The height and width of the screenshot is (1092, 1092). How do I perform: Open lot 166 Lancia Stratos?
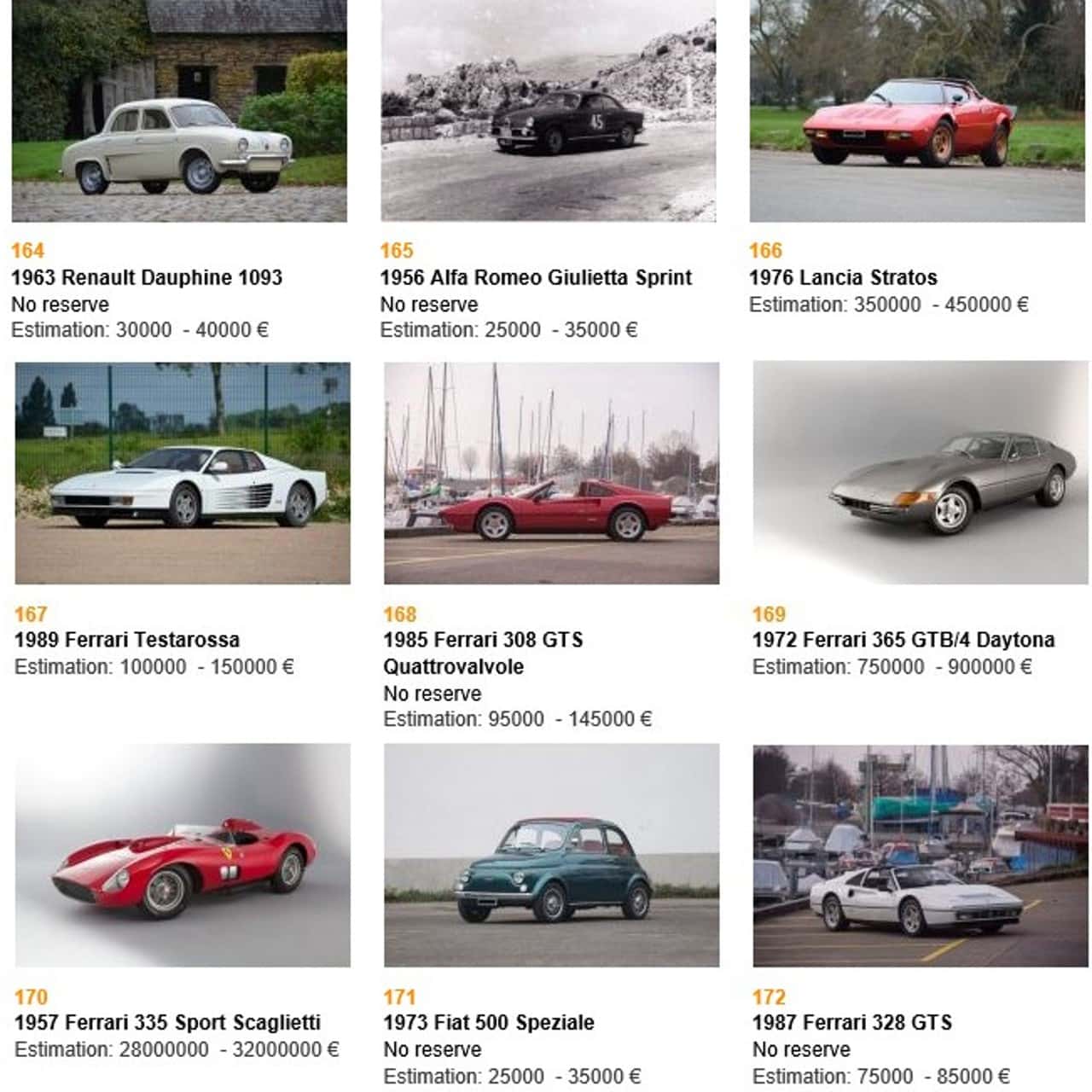(x=843, y=277)
